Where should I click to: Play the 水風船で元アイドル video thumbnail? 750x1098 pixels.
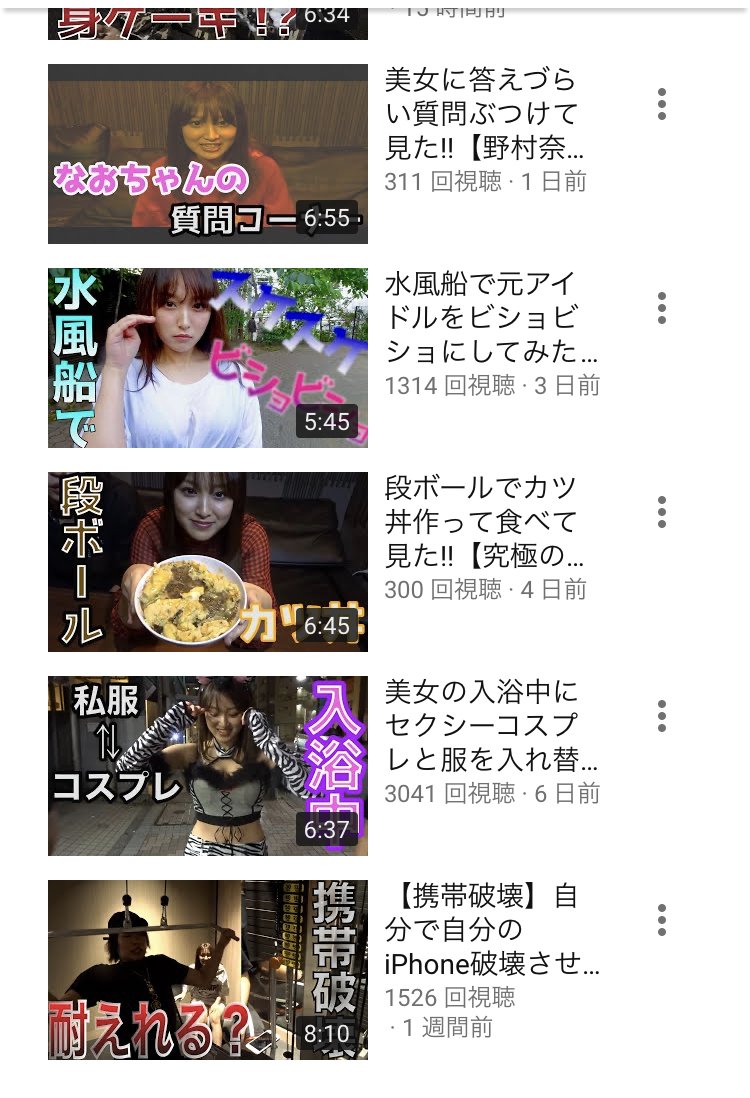click(207, 358)
